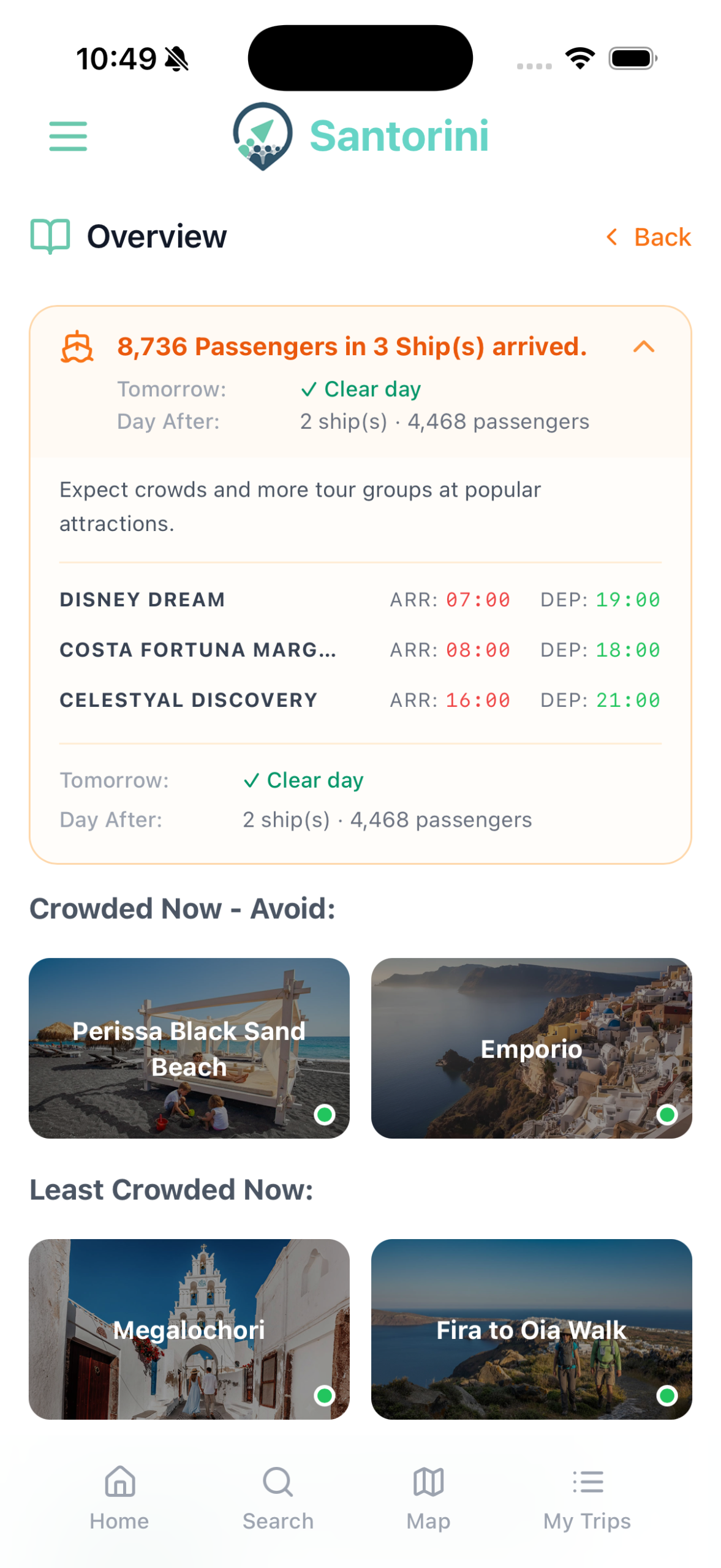Screen dimensions: 721x1568
Task: Open the hamburger drawer menu
Action: click(68, 136)
